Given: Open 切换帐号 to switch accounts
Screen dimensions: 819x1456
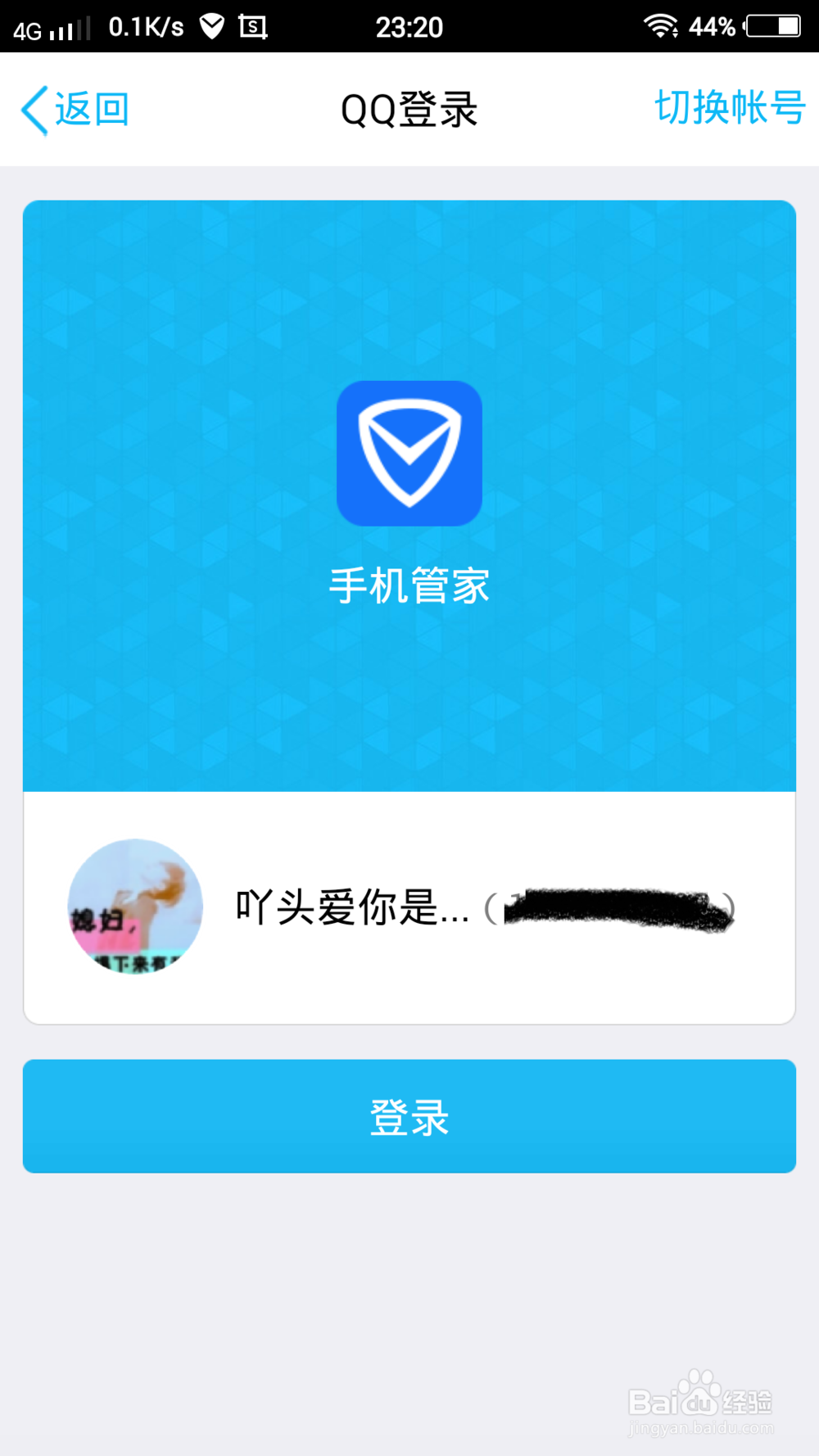Looking at the screenshot, I should (730, 106).
